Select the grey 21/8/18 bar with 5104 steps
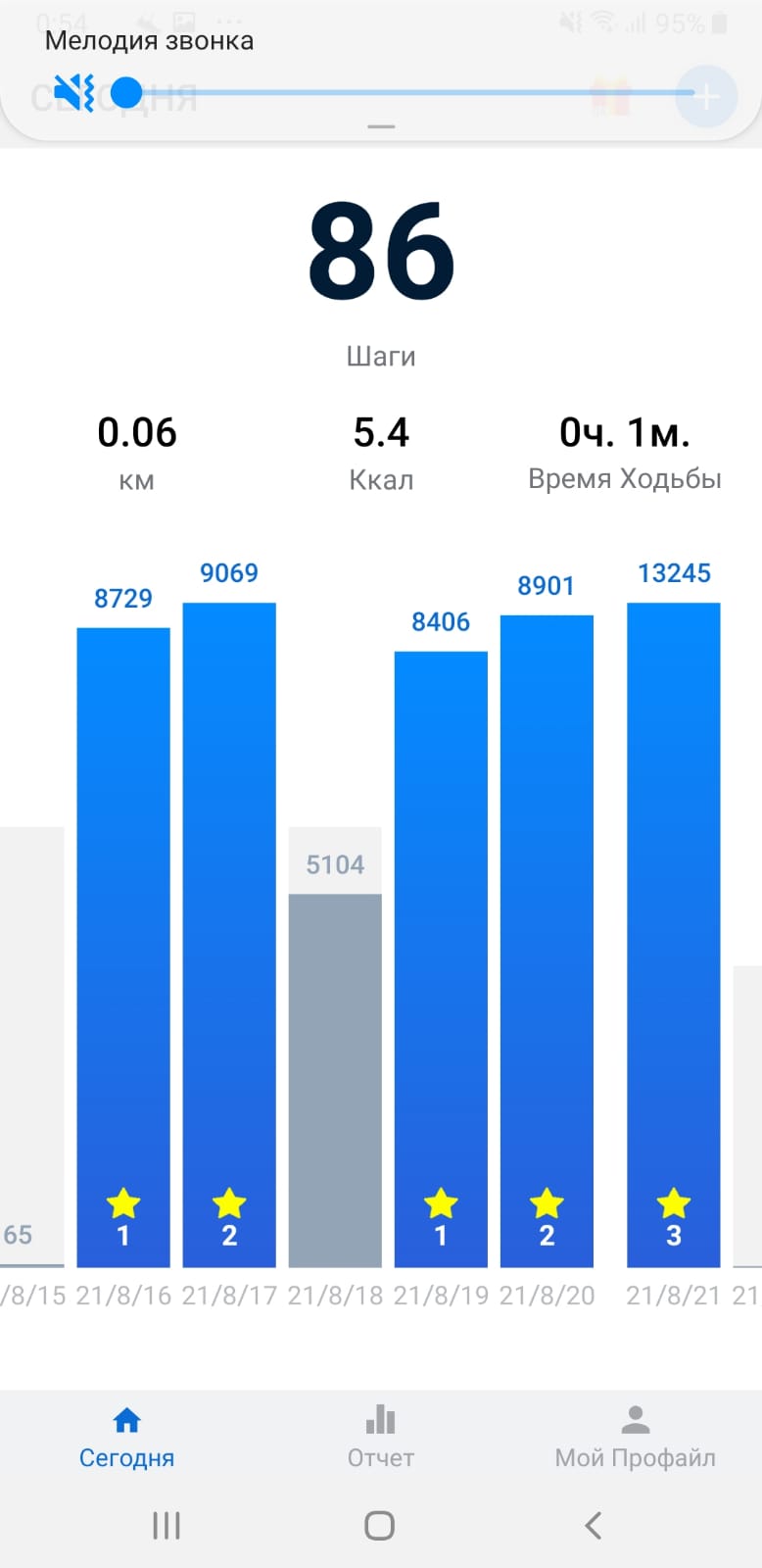762x1568 pixels. coord(335,1080)
